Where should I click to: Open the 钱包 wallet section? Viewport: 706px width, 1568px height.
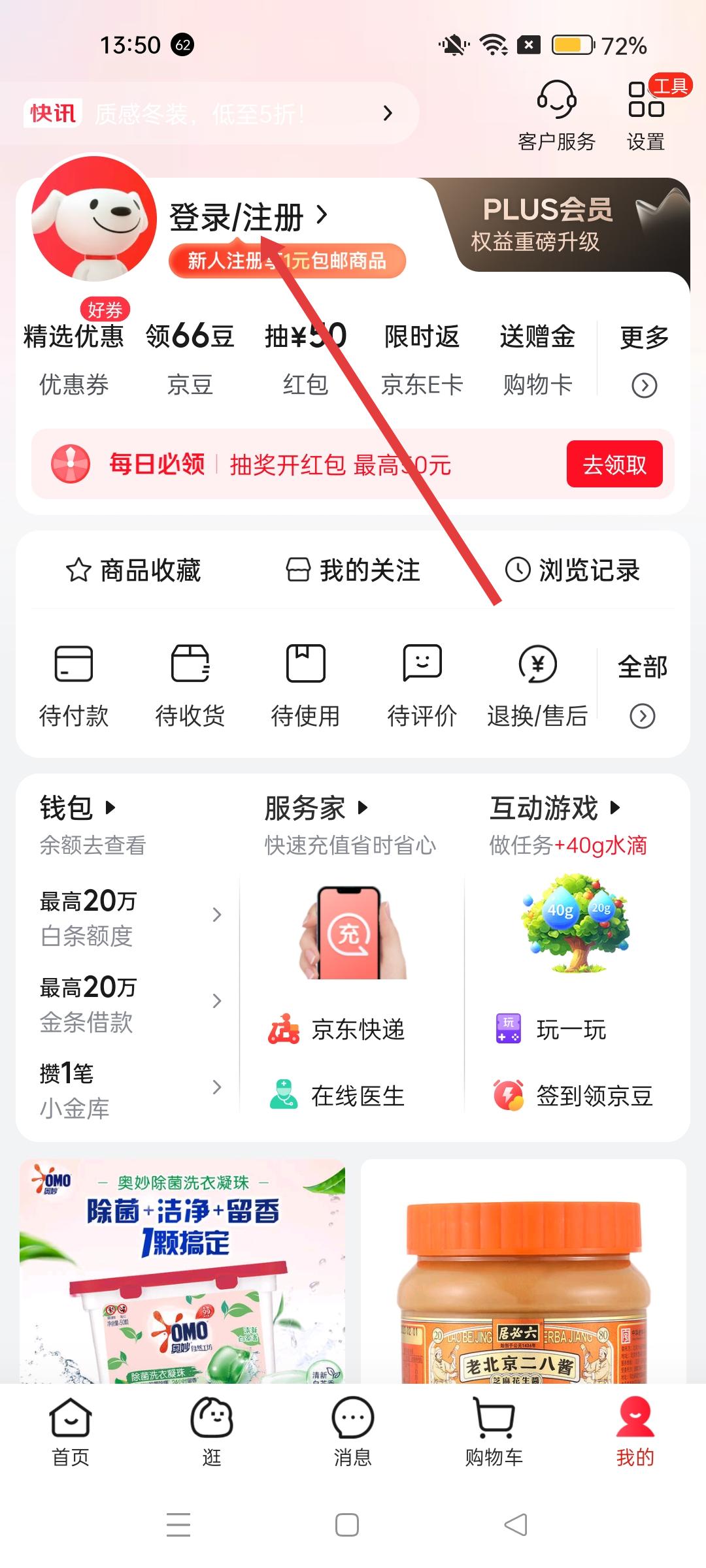(77, 808)
